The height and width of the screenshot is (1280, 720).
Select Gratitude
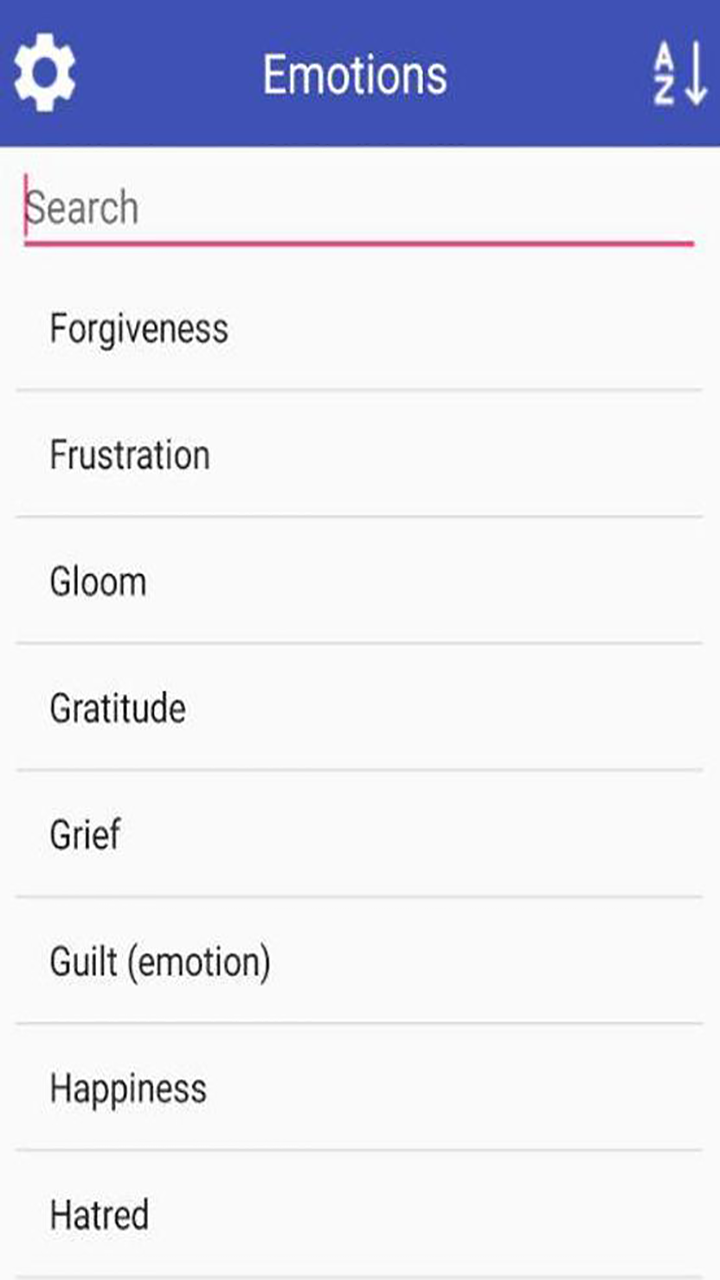117,708
